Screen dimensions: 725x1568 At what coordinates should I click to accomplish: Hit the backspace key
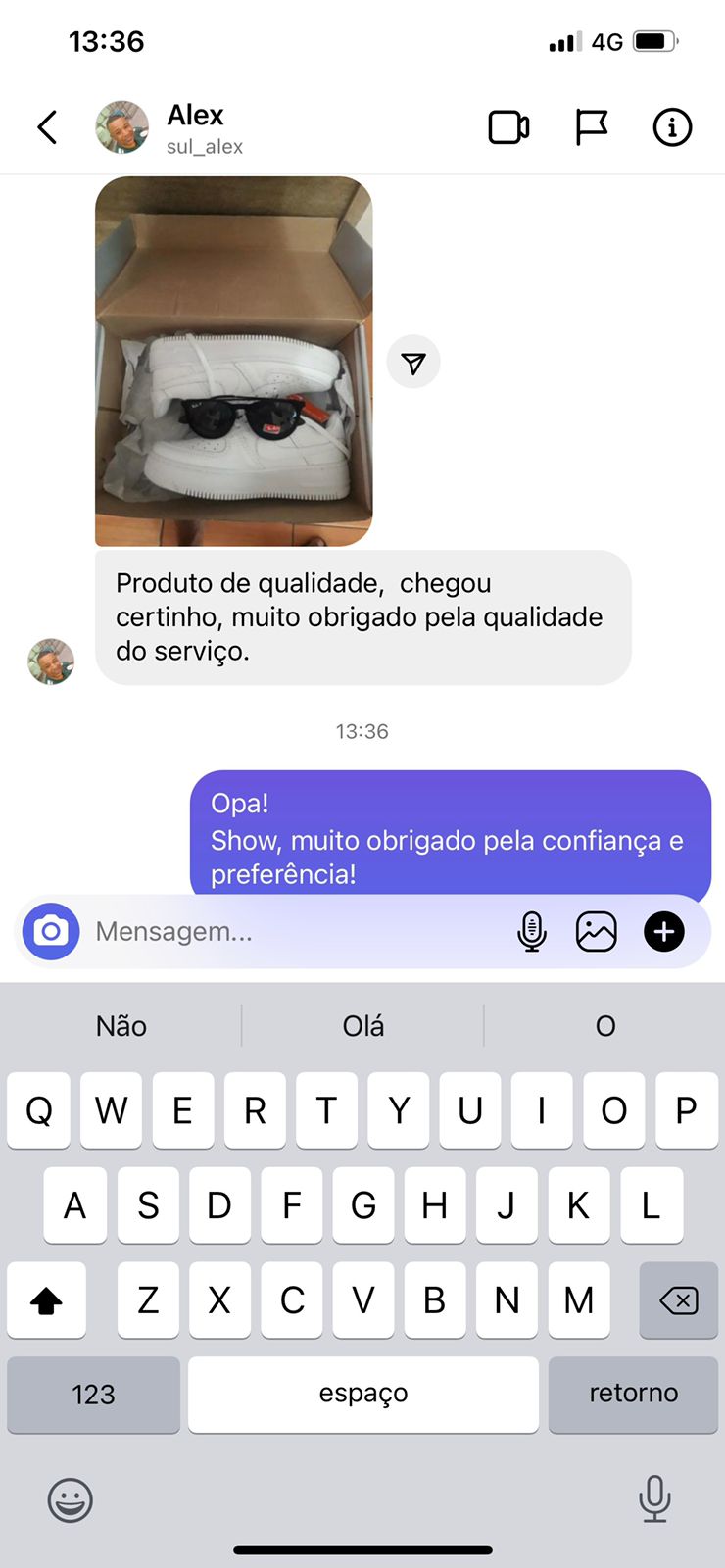coord(678,1300)
